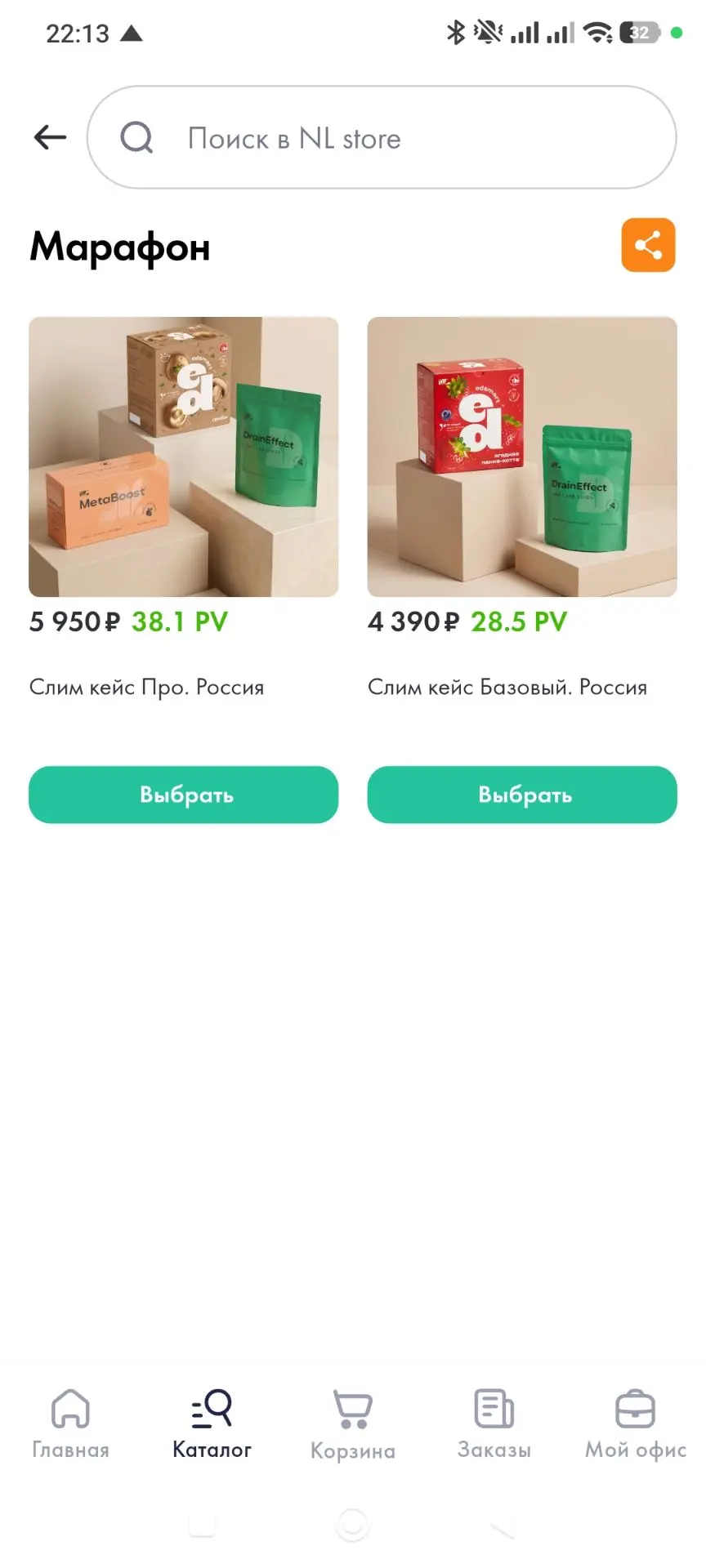This screenshot has width=706, height=1568.
Task: Open the Слим кейс Про product image
Action: tap(184, 457)
